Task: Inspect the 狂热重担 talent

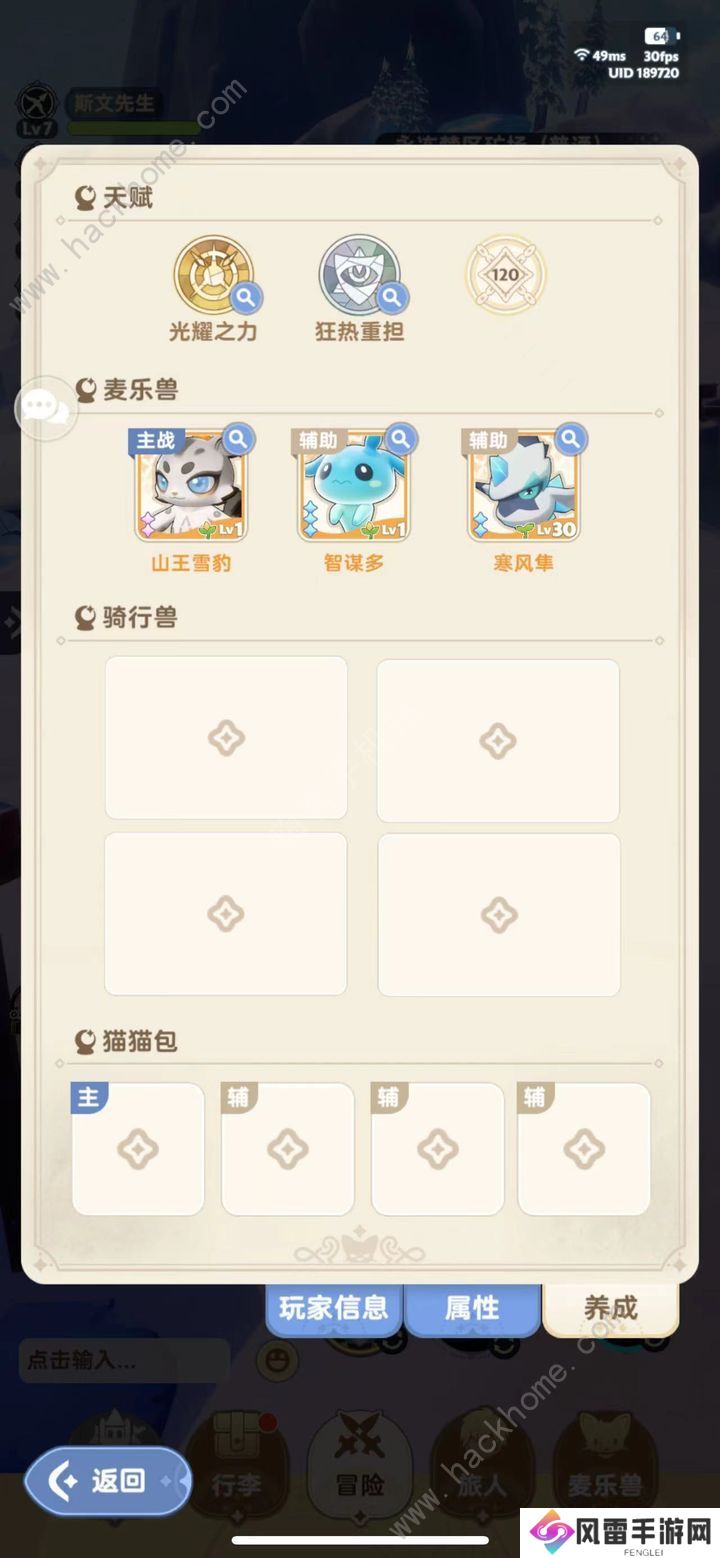Action: [x=359, y=275]
